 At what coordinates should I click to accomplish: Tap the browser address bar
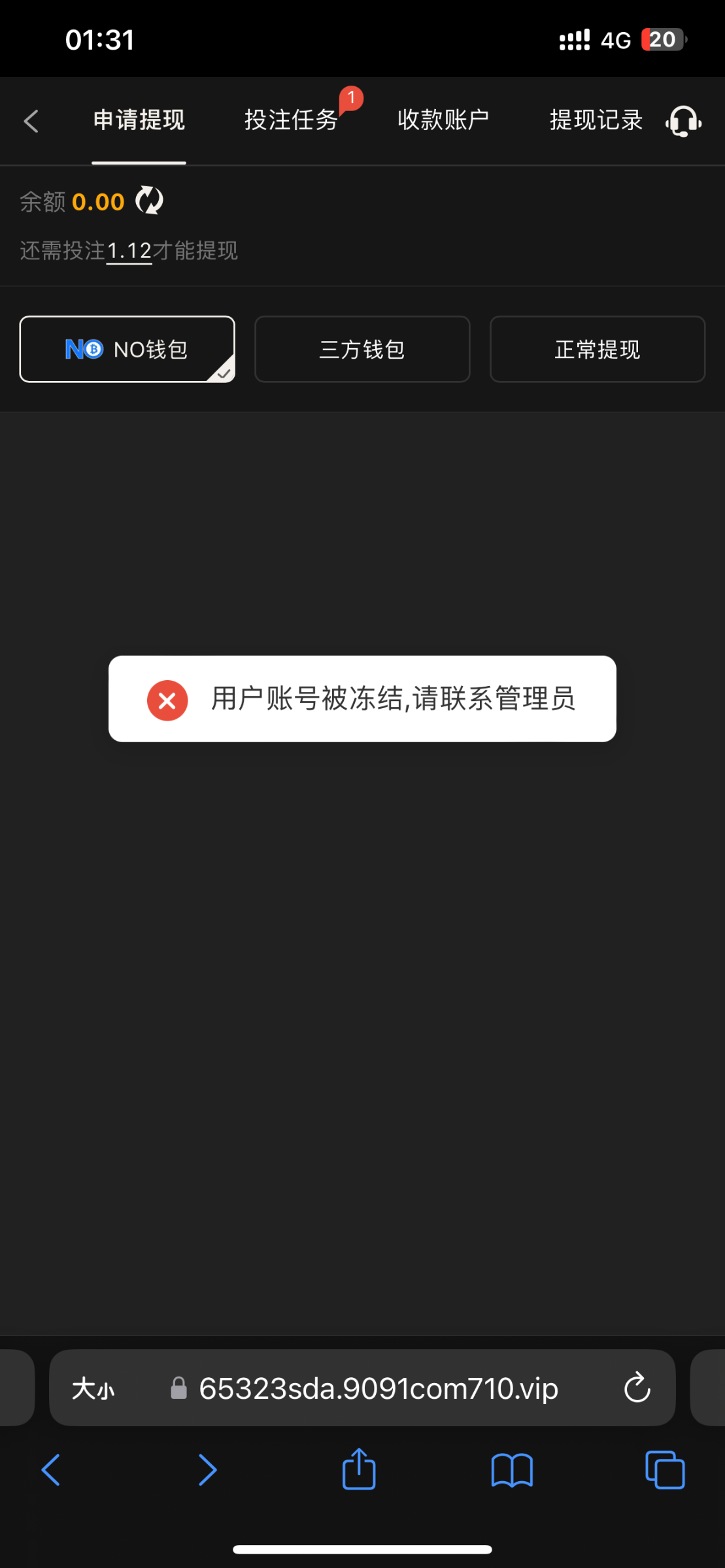(x=378, y=1388)
